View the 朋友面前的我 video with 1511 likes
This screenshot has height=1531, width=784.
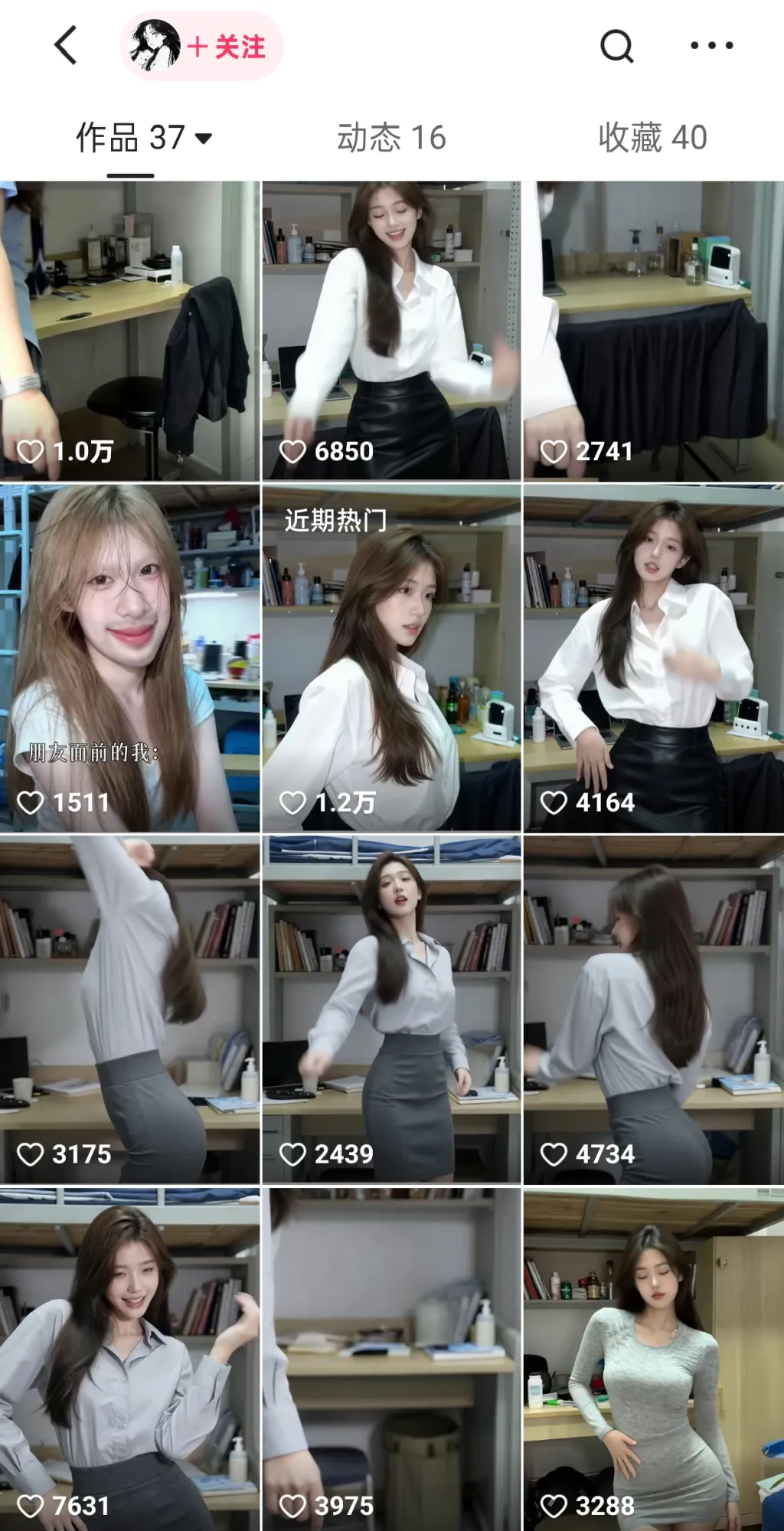point(130,659)
